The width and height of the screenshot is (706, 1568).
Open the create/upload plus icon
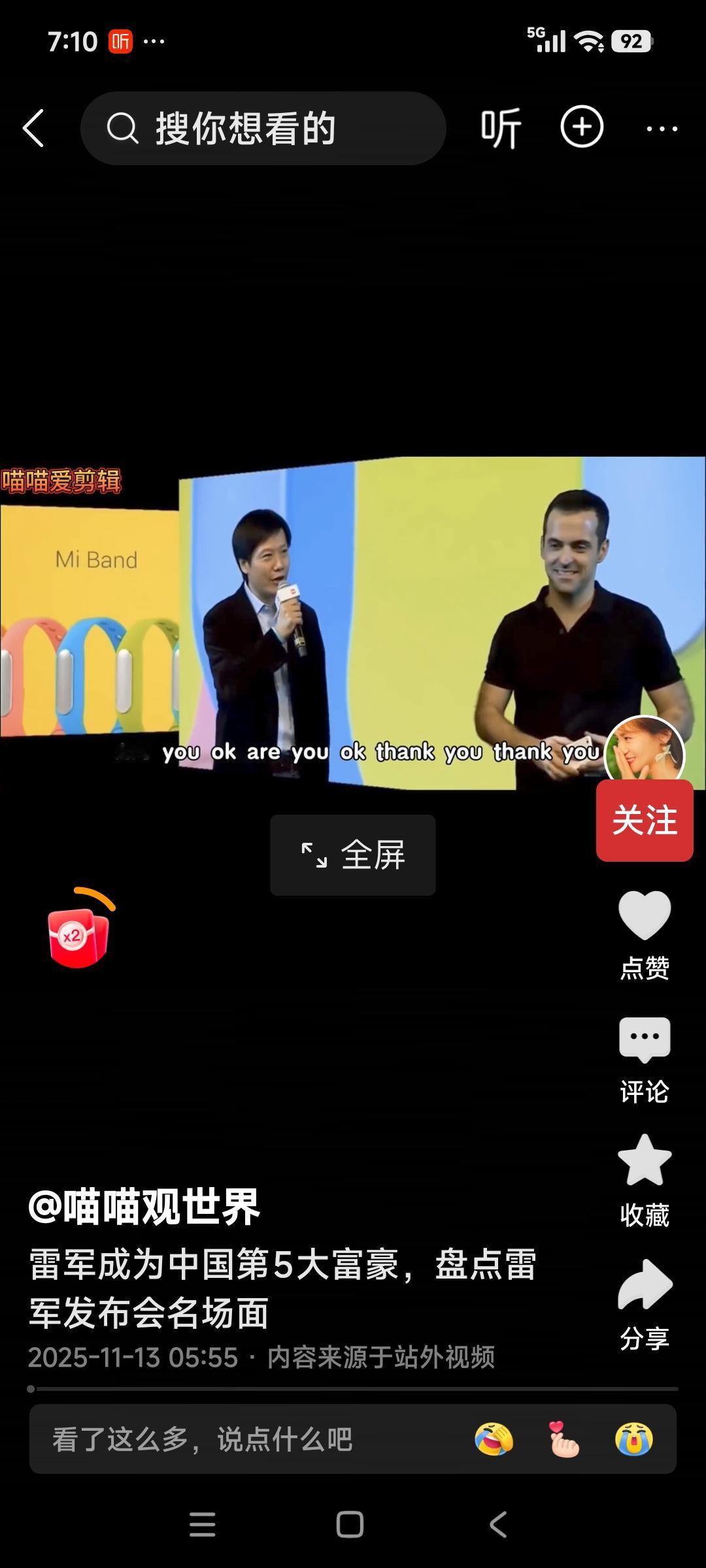tap(580, 128)
